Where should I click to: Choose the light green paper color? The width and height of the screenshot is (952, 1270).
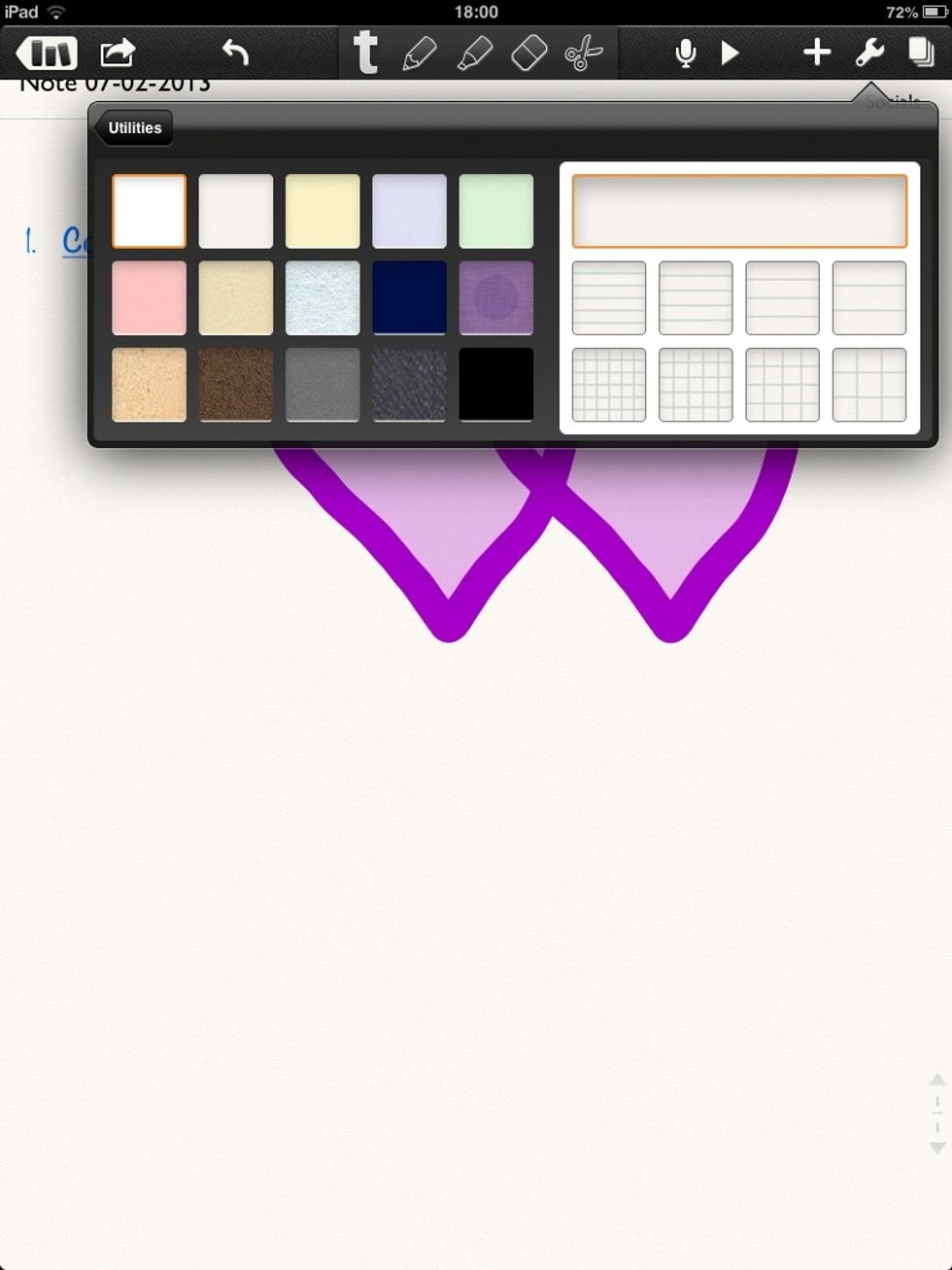pos(495,211)
